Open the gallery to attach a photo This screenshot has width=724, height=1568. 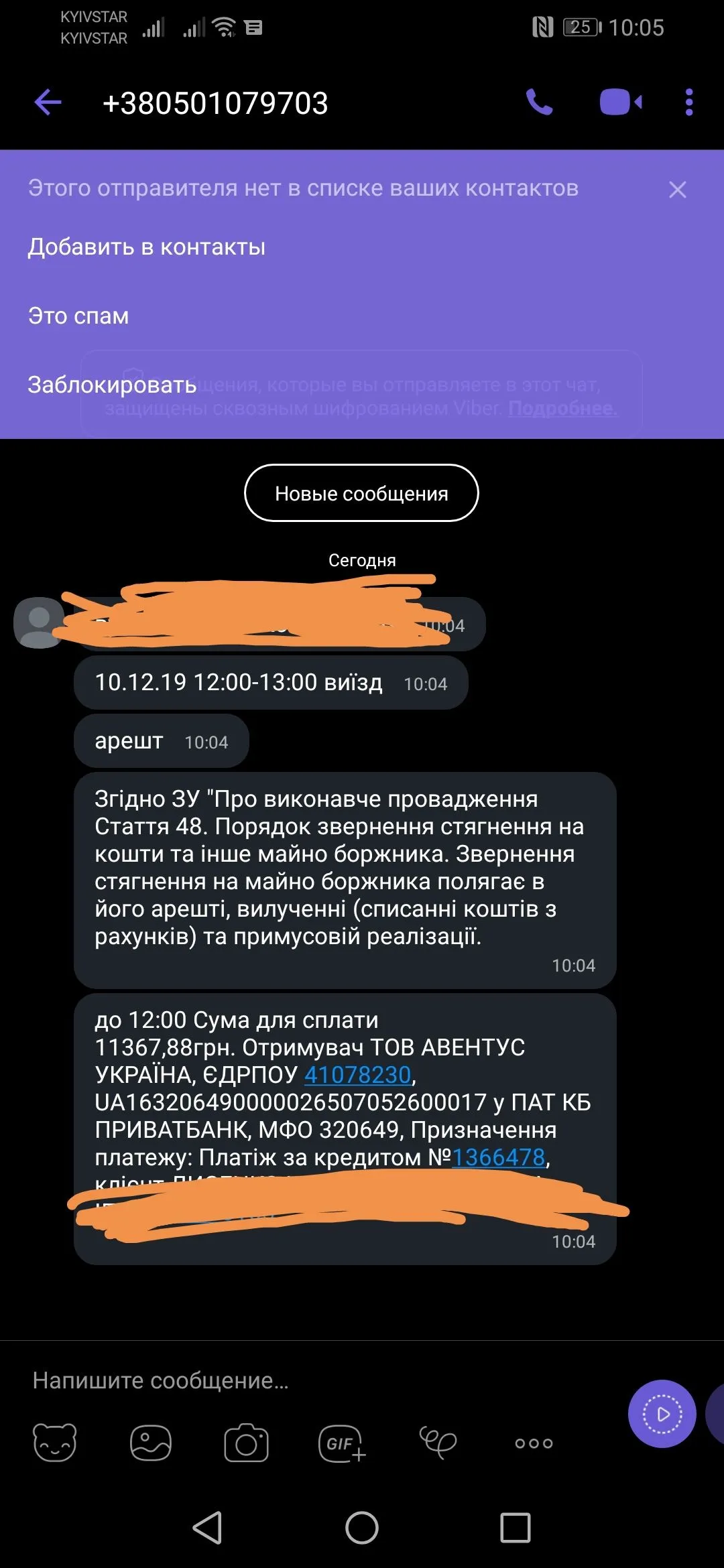151,1442
